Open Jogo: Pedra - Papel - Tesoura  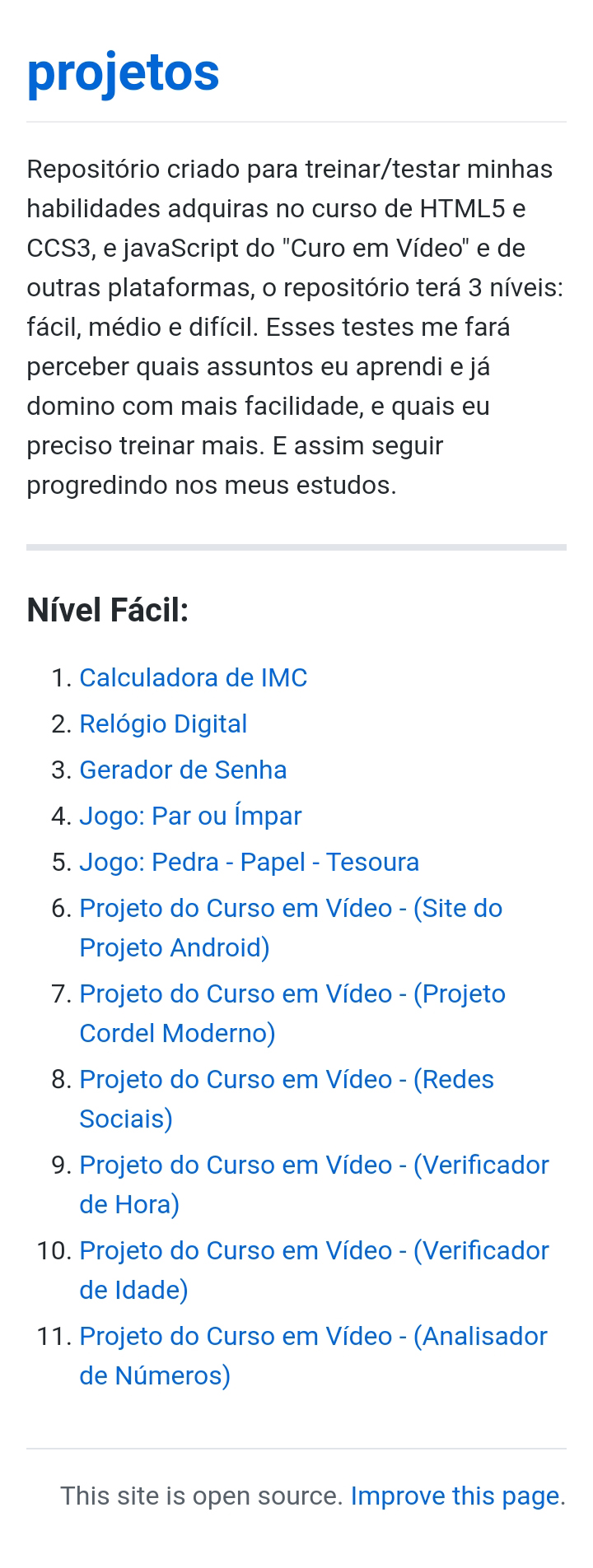click(x=249, y=862)
